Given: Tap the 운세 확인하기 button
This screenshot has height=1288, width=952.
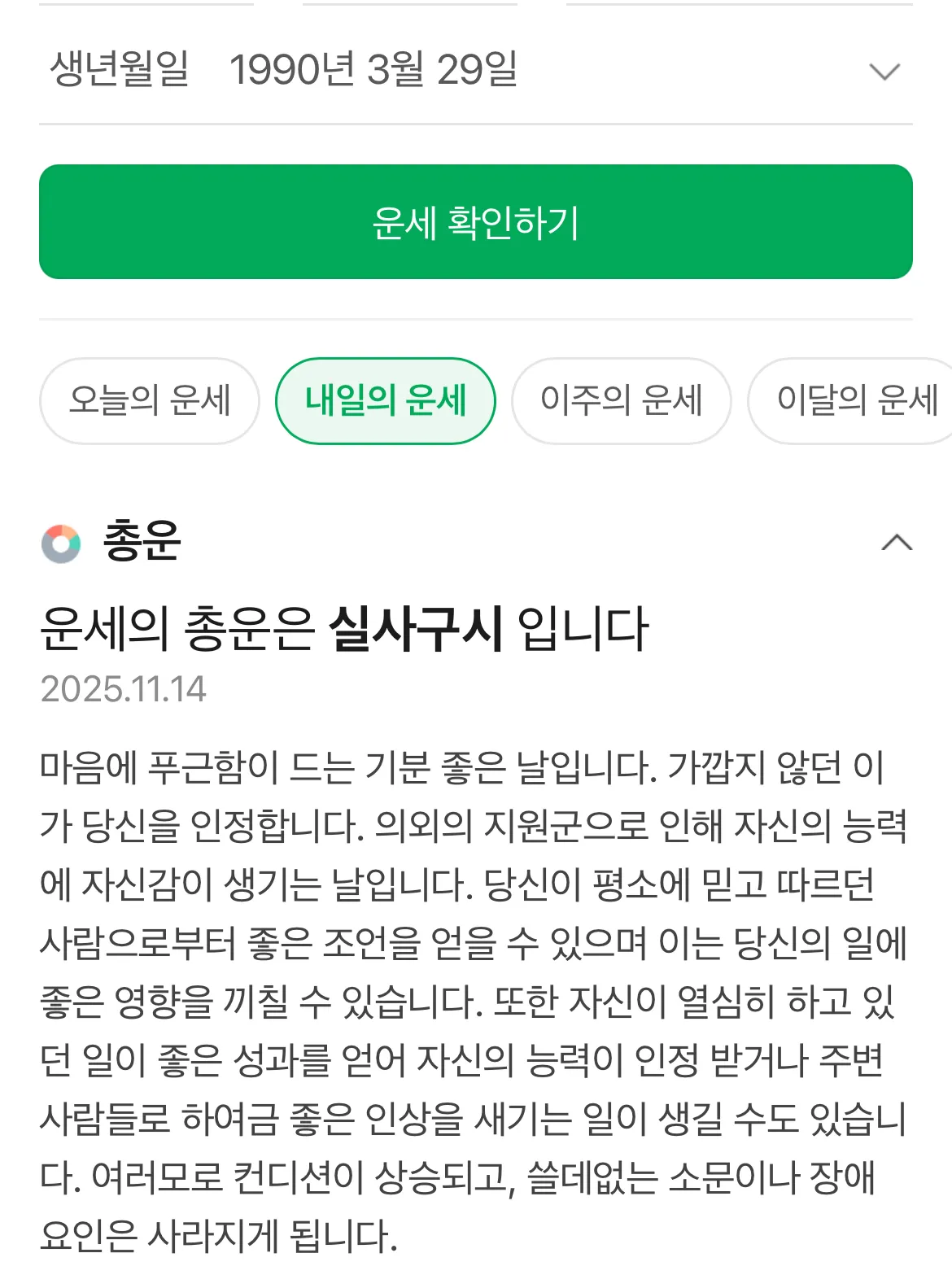Looking at the screenshot, I should [475, 222].
